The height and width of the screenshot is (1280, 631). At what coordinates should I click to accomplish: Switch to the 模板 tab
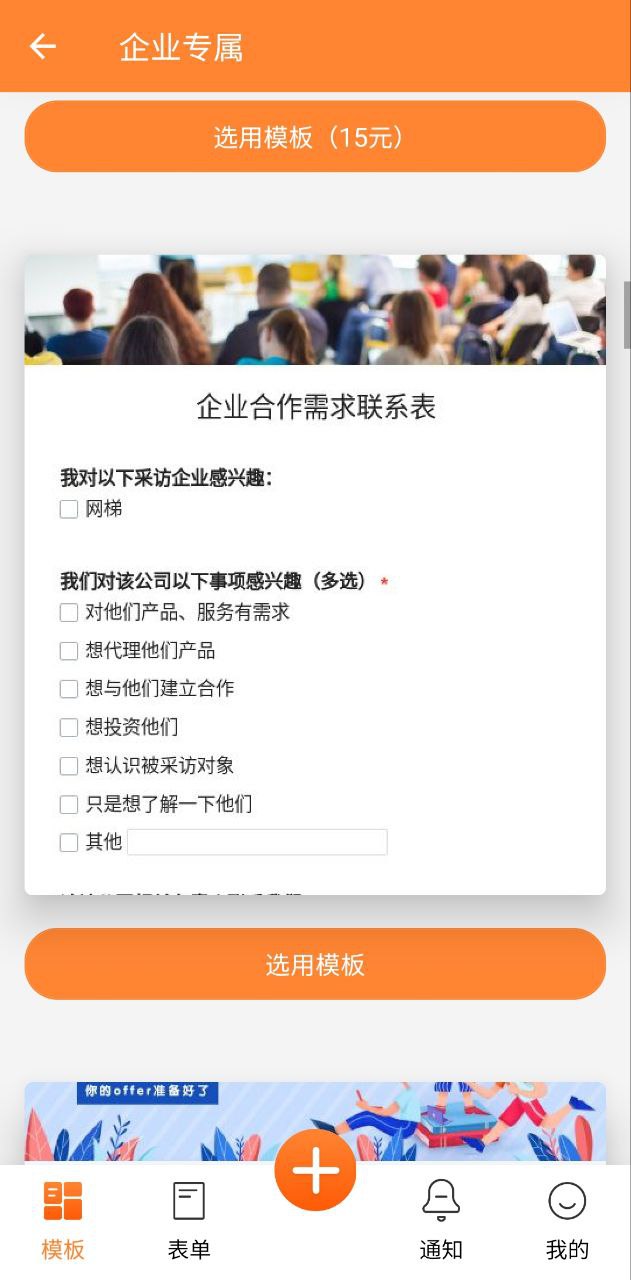point(63,1220)
